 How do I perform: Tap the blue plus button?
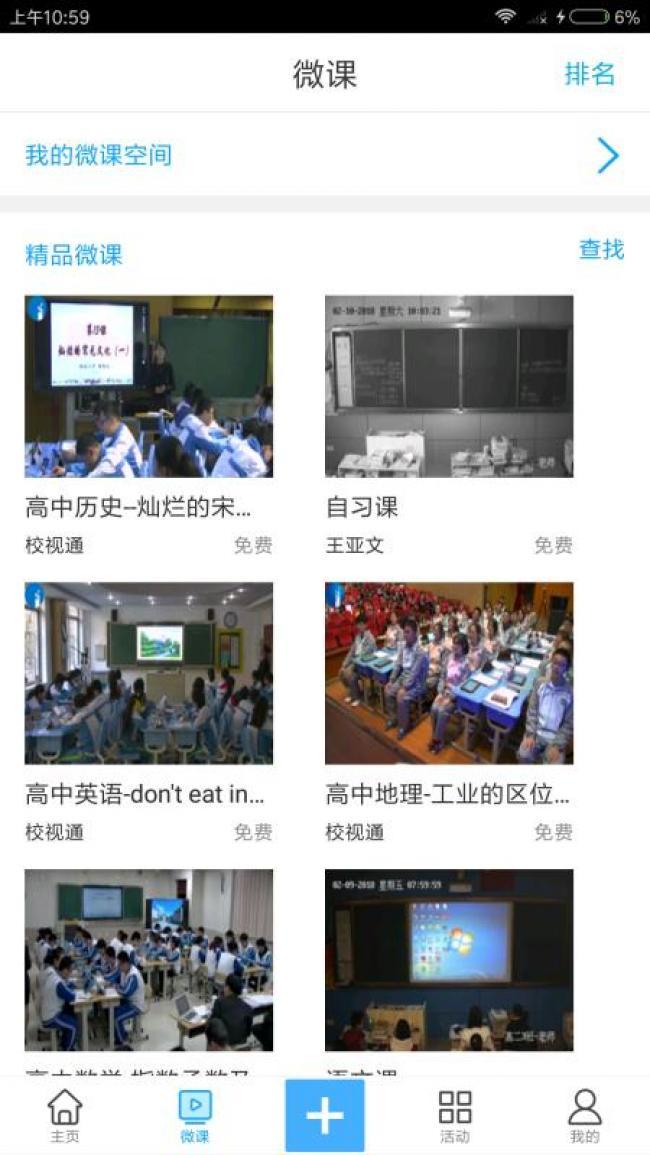click(325, 1116)
